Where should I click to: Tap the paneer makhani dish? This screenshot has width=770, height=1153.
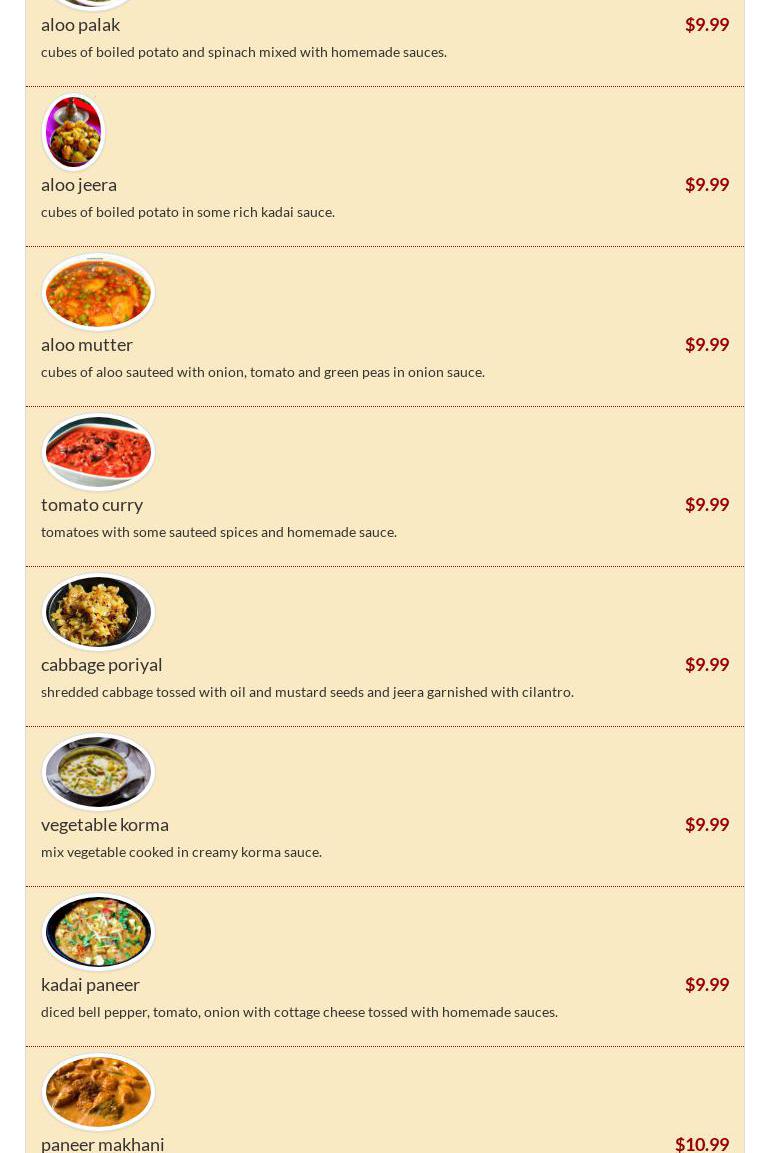103,1143
